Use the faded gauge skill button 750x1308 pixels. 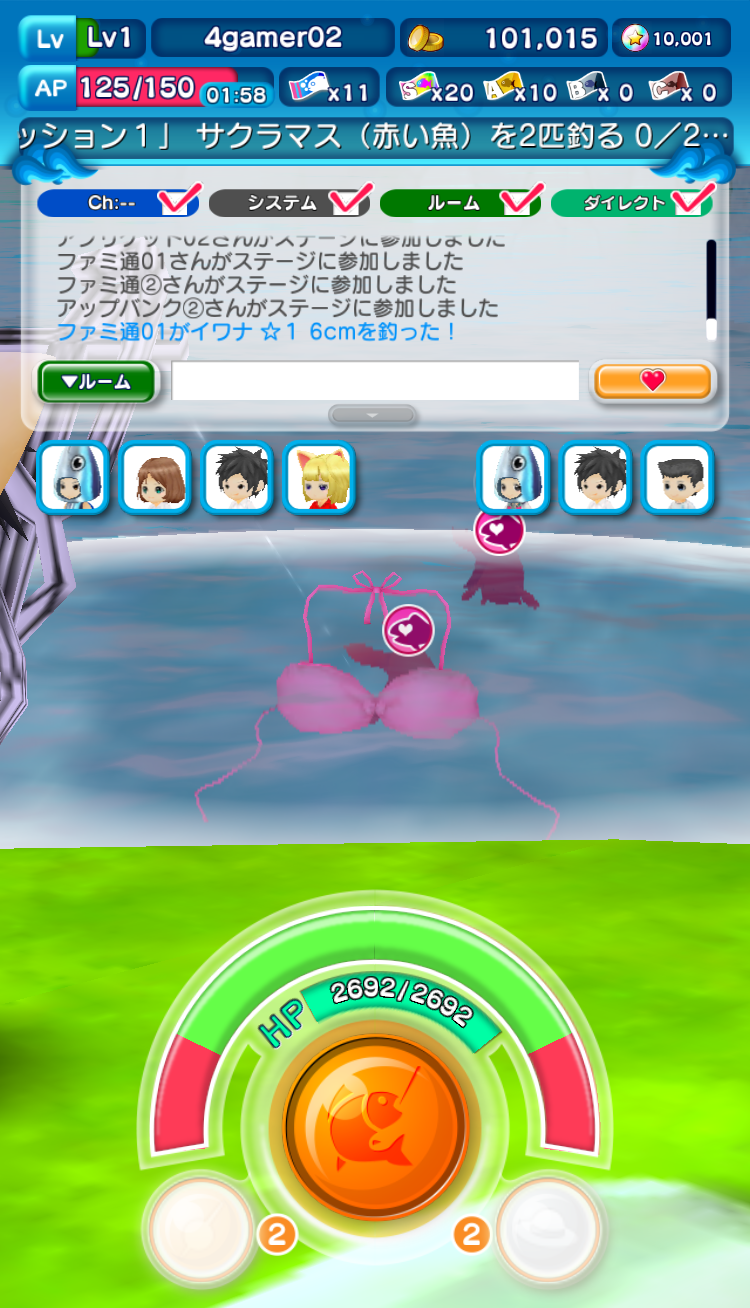click(200, 1228)
